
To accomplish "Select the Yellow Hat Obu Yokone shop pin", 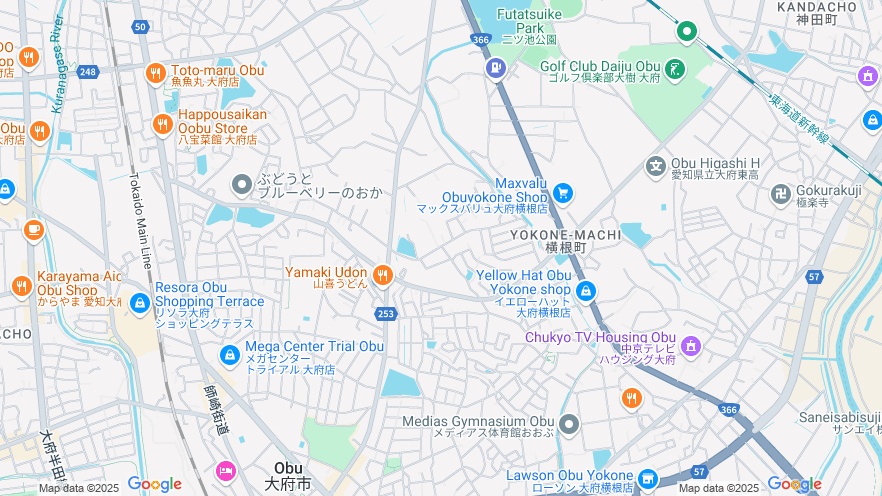I will [586, 292].
